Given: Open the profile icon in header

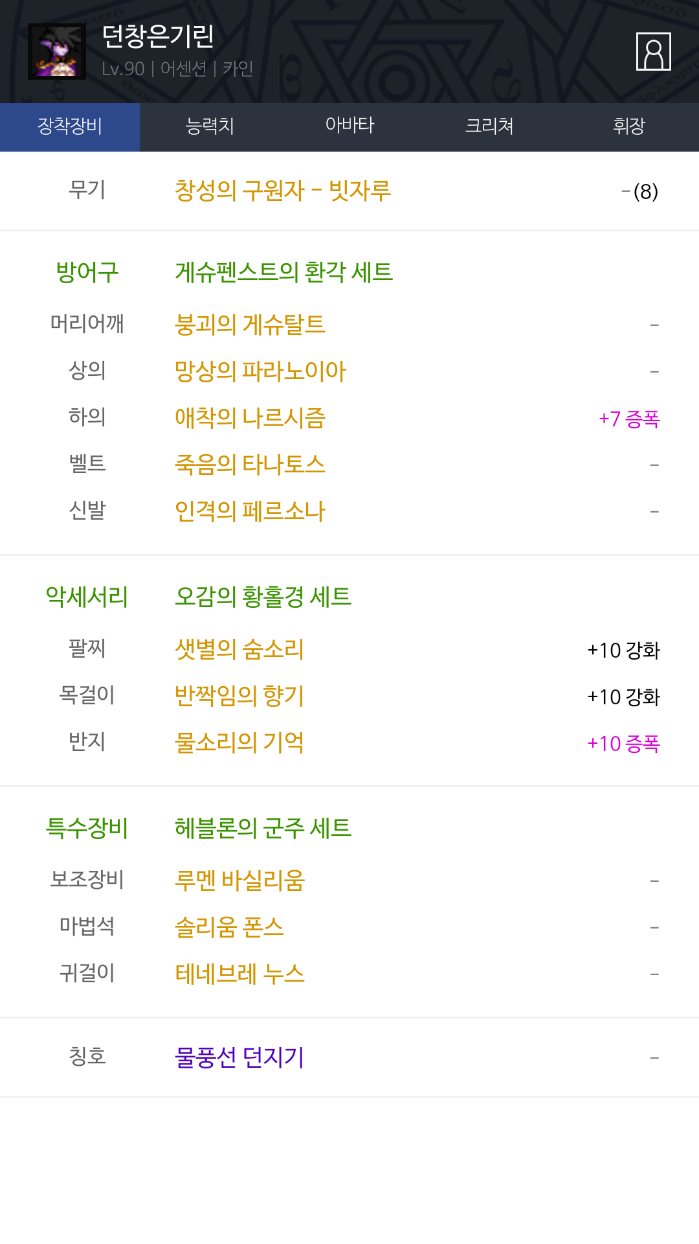Looking at the screenshot, I should 653,52.
